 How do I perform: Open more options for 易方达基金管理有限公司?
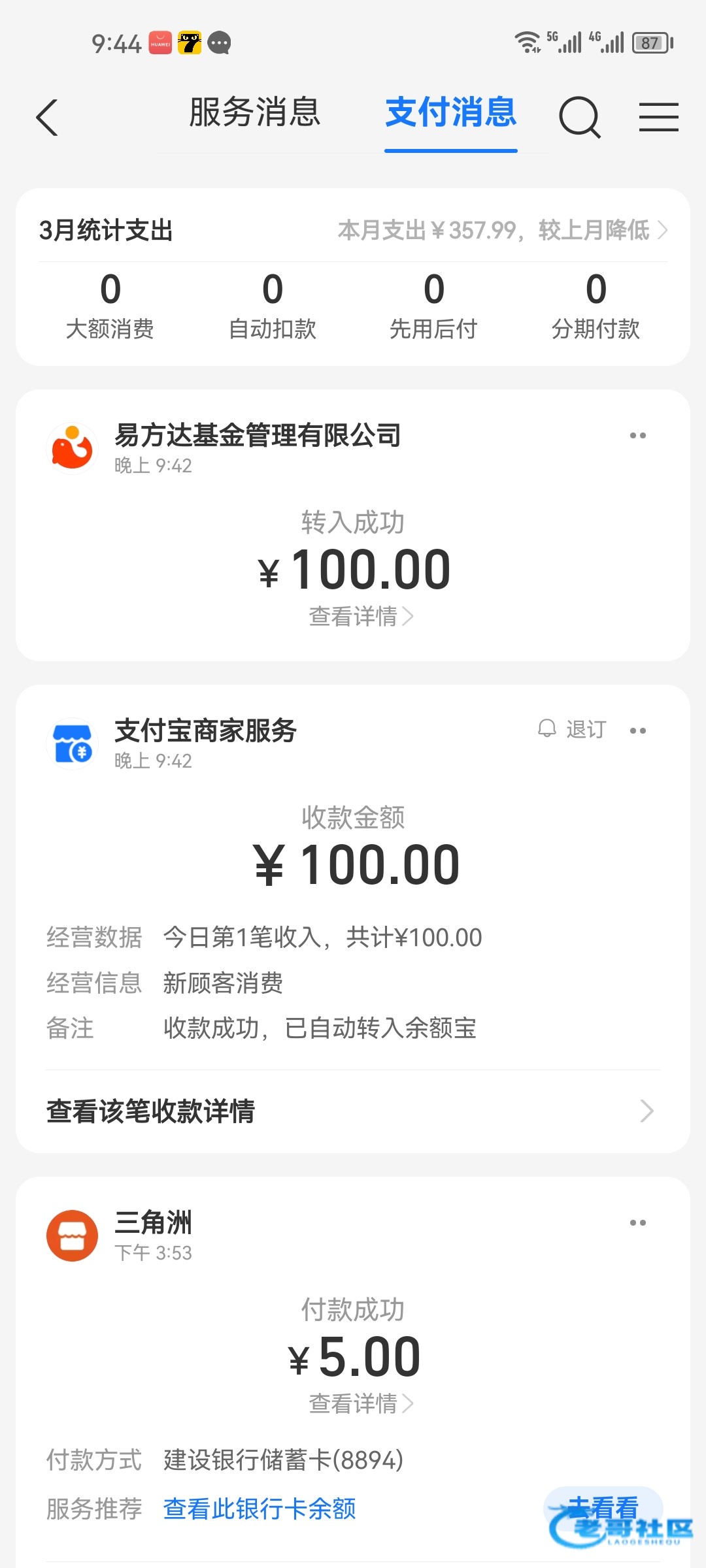click(x=637, y=436)
